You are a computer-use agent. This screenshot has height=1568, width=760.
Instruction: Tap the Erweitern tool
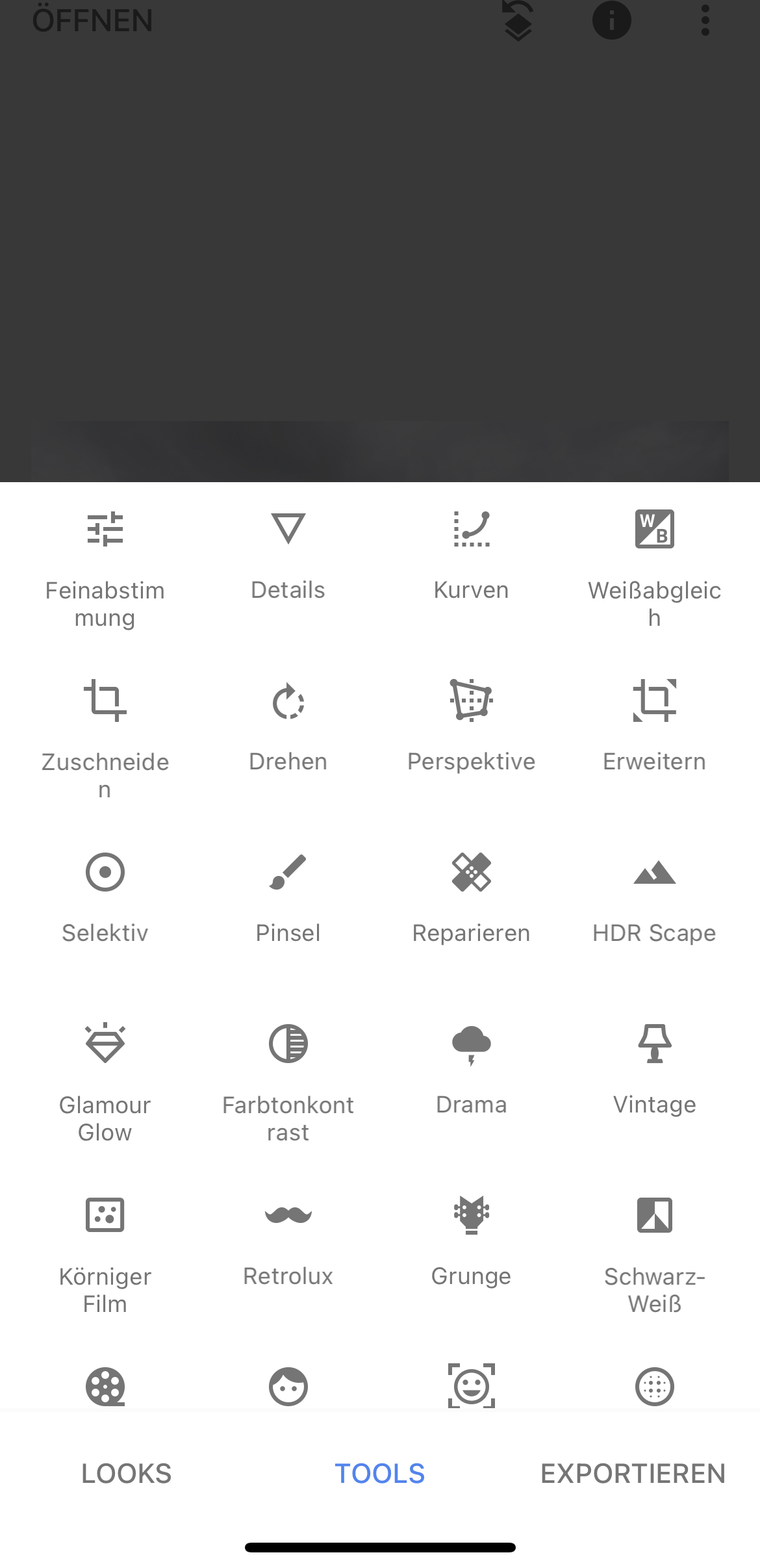point(654,725)
